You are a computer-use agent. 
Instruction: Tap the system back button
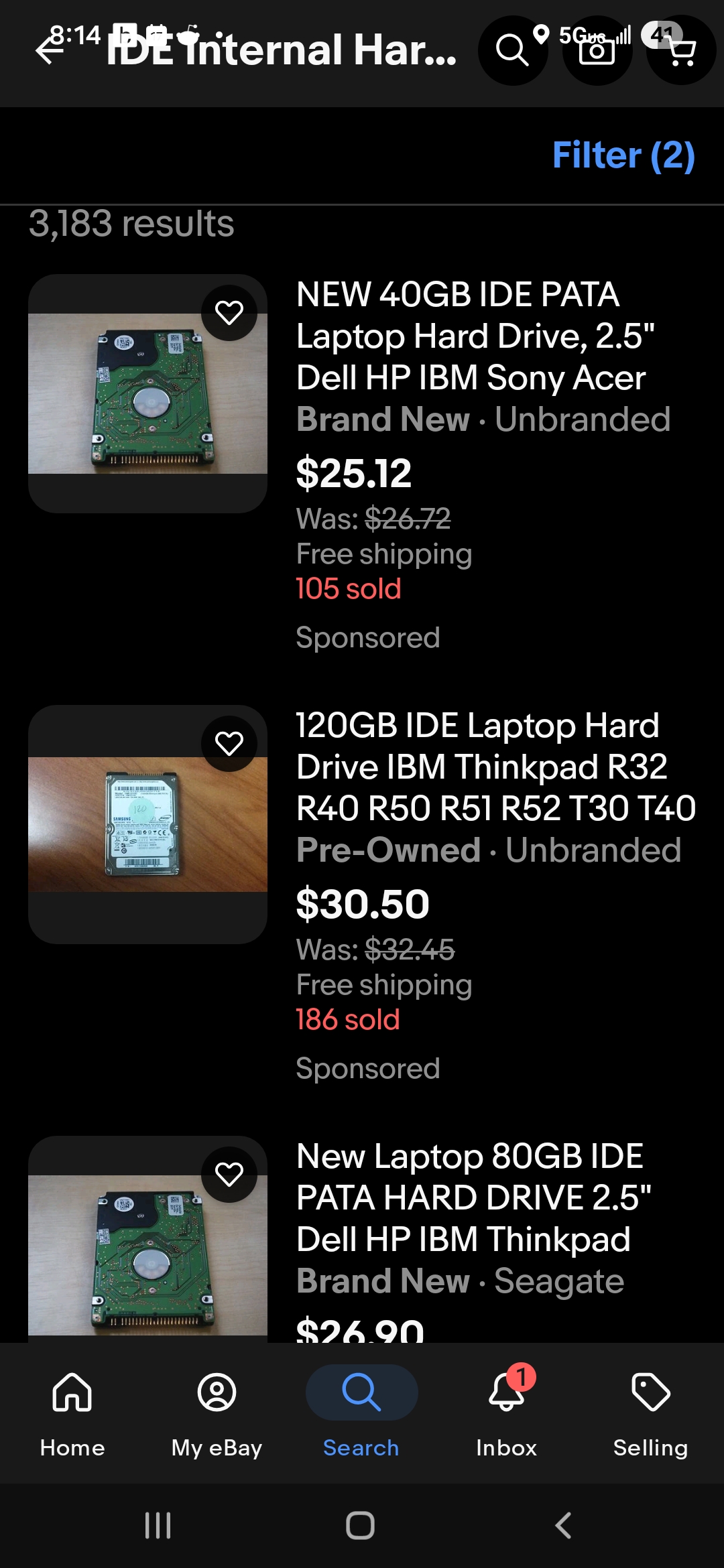coord(564,1526)
